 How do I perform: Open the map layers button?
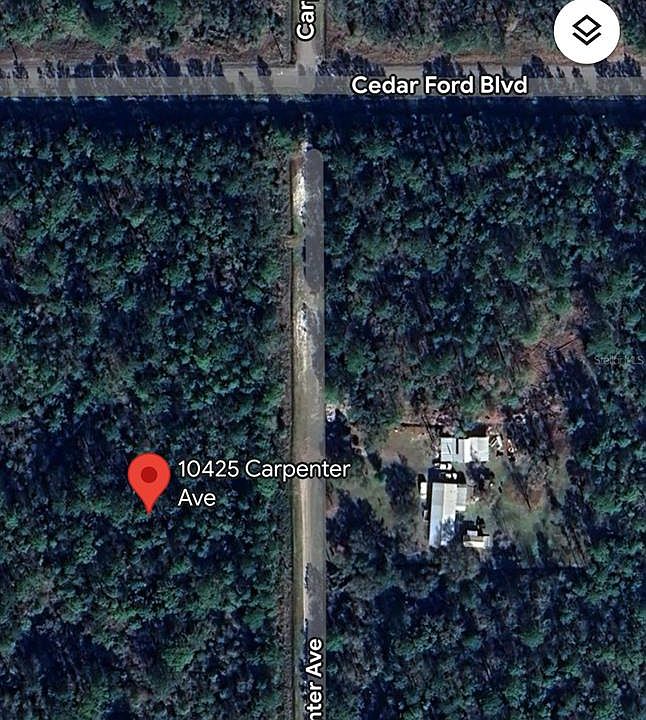click(x=587, y=32)
